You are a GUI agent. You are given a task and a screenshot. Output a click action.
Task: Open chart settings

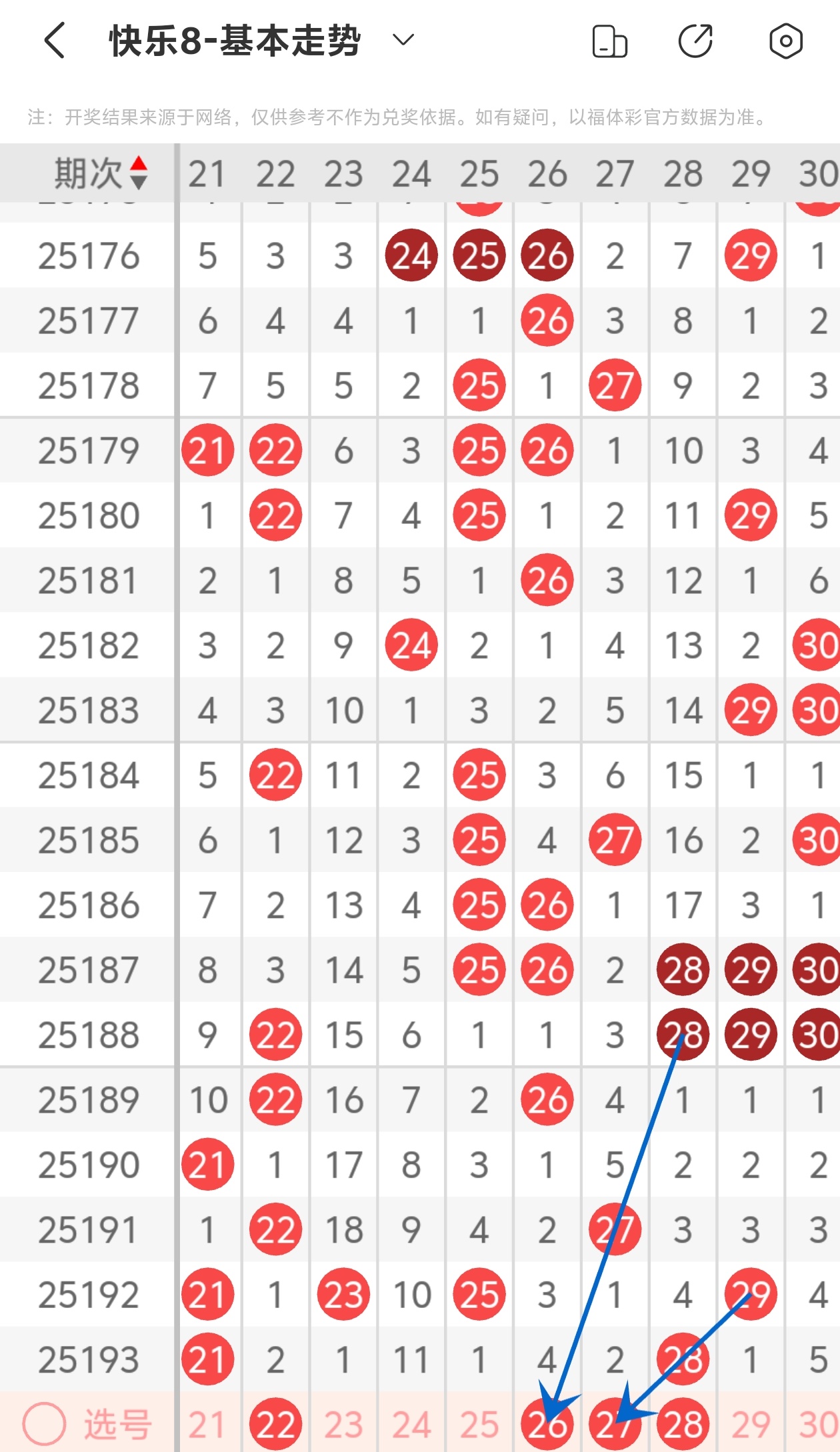[x=785, y=41]
